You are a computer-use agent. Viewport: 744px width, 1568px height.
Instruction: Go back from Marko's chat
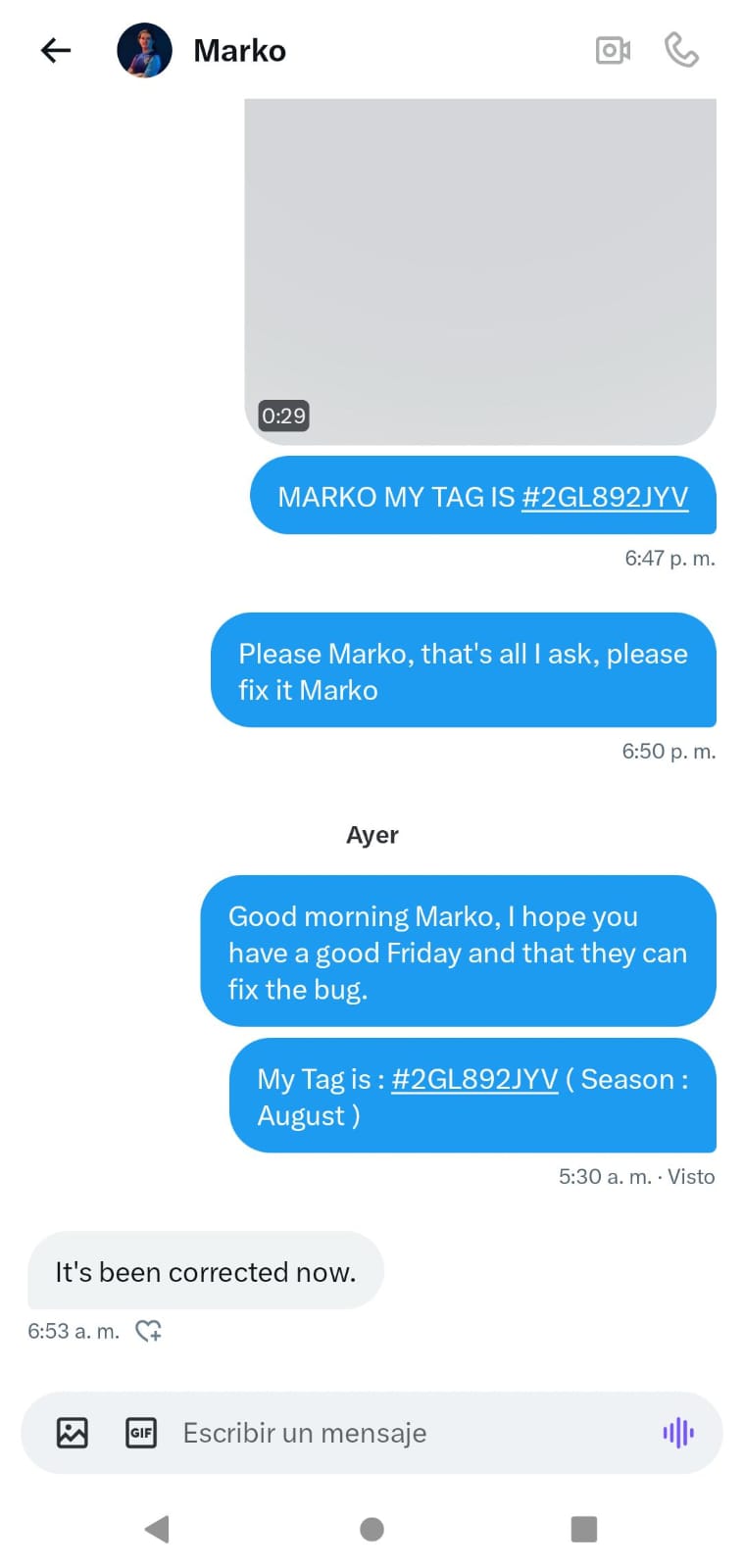click(x=56, y=50)
